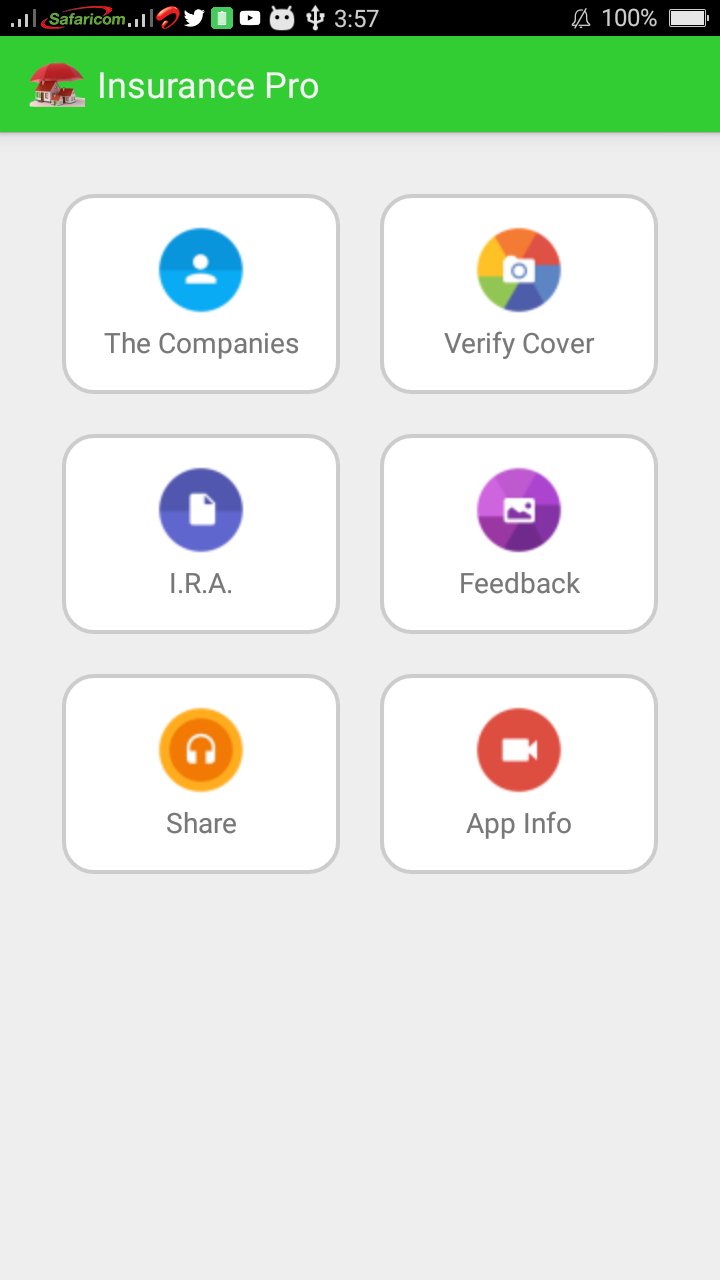Open the Verify Cover card
This screenshot has height=1280, width=720.
pyautogui.click(x=518, y=292)
